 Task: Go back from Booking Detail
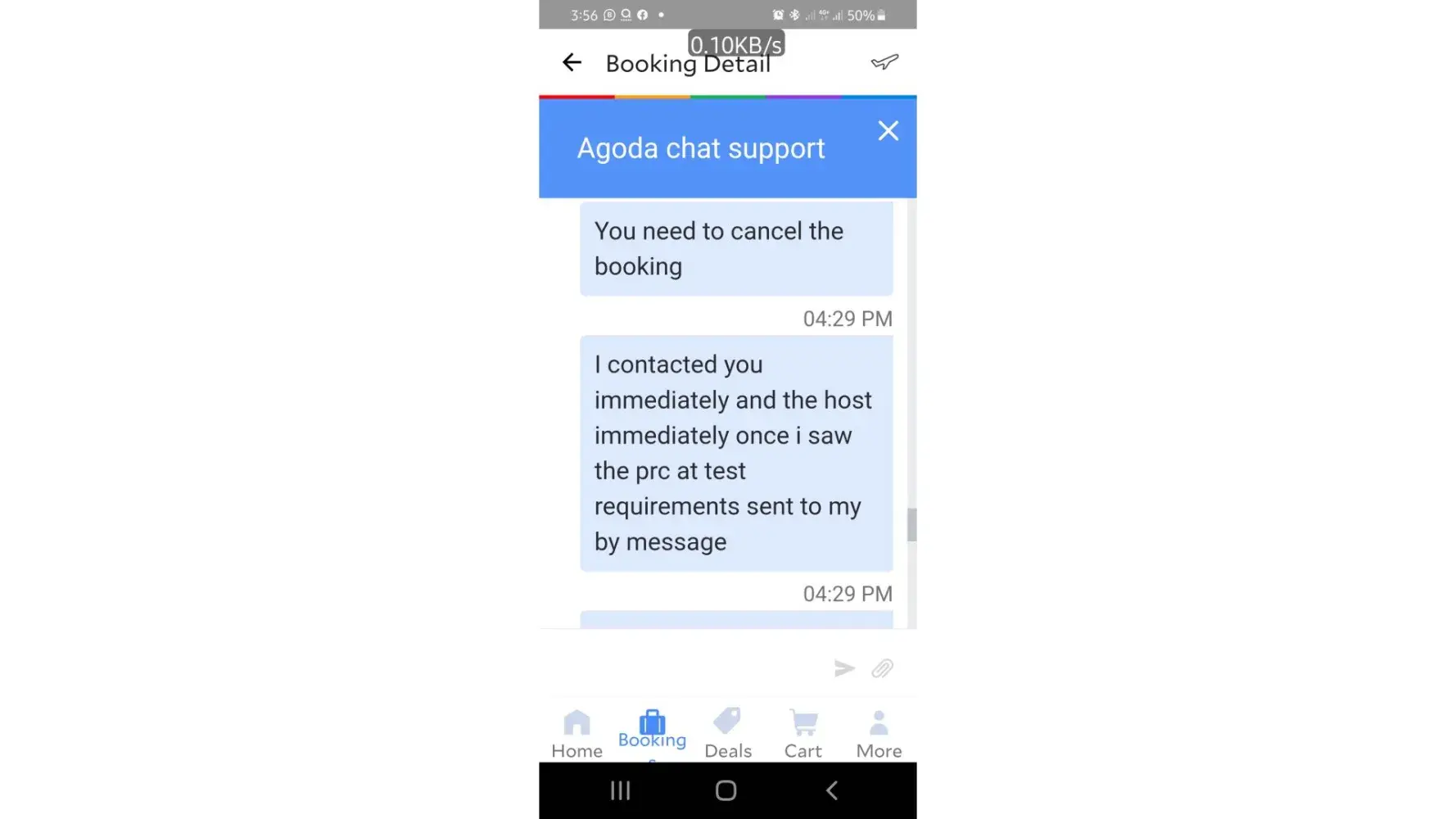pos(572,62)
